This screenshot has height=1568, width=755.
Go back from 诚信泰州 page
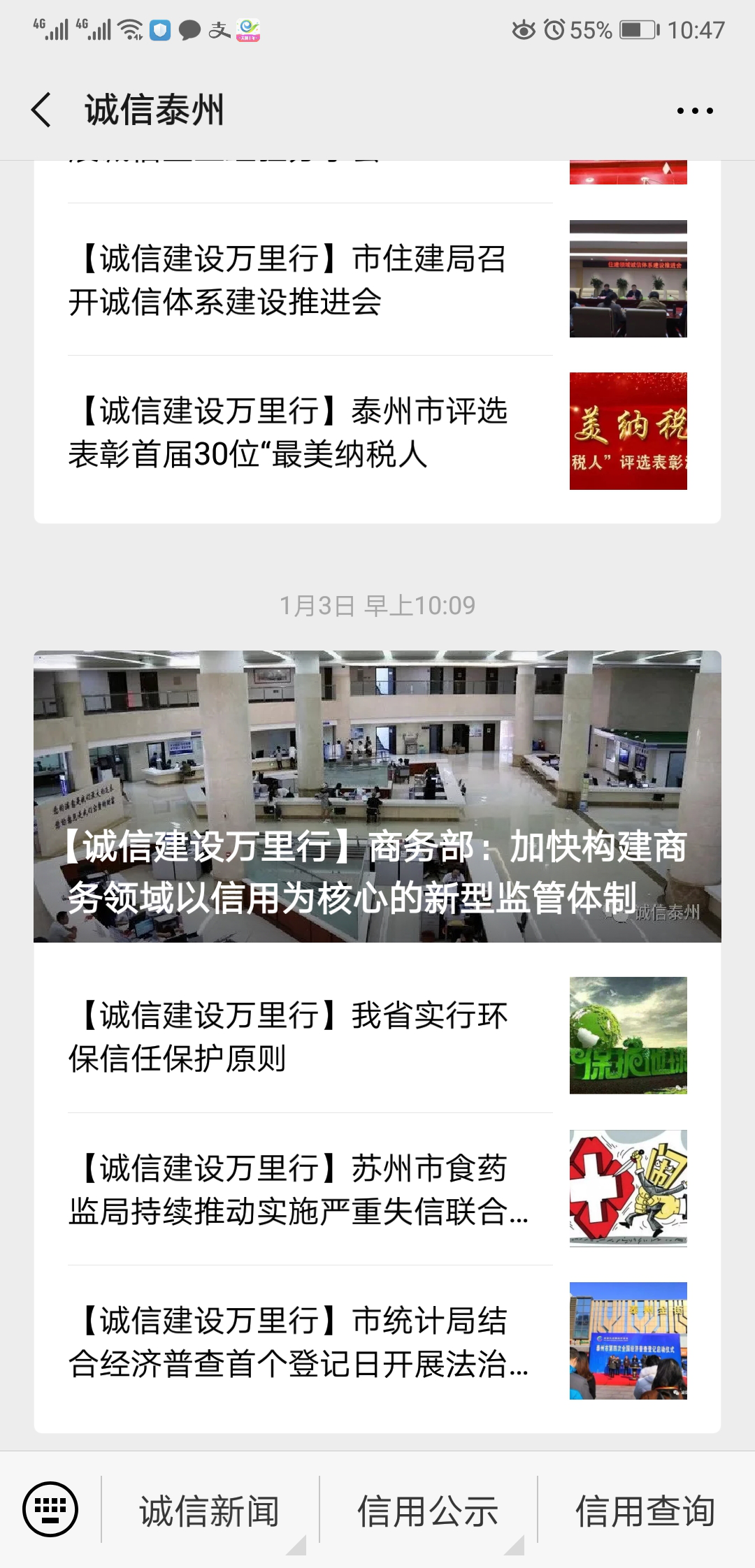(42, 110)
